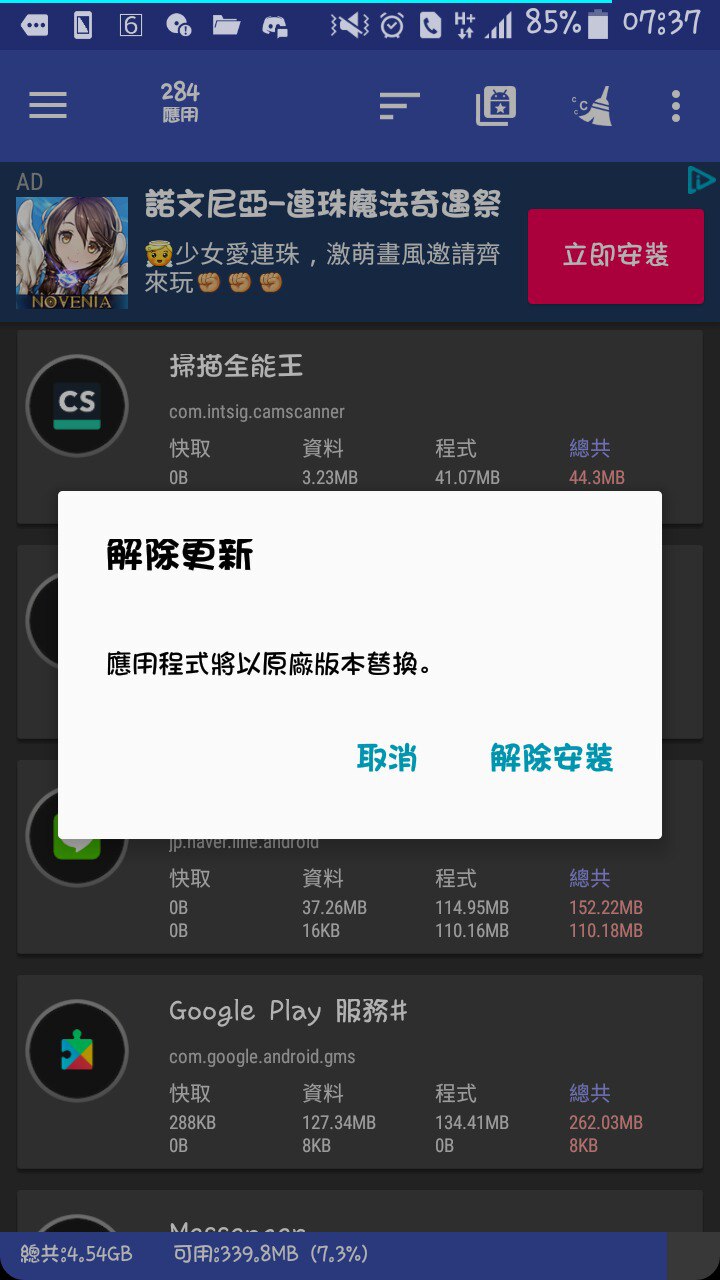Open the app backup icon
Screen dimensions: 720x1280
[496, 105]
